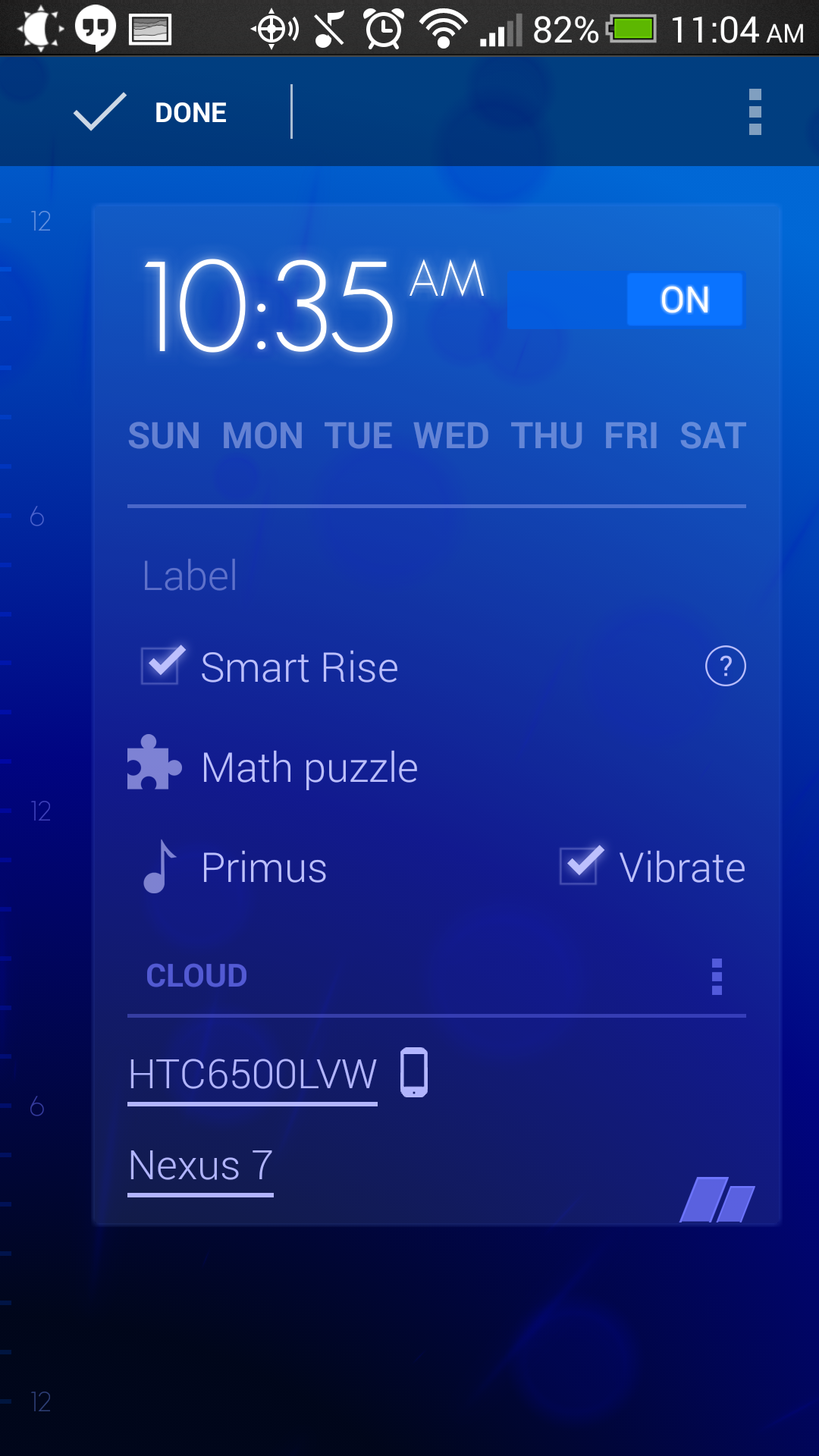Click the phone icon next to HTC6500LVW
This screenshot has height=1456, width=819.
[x=414, y=1072]
